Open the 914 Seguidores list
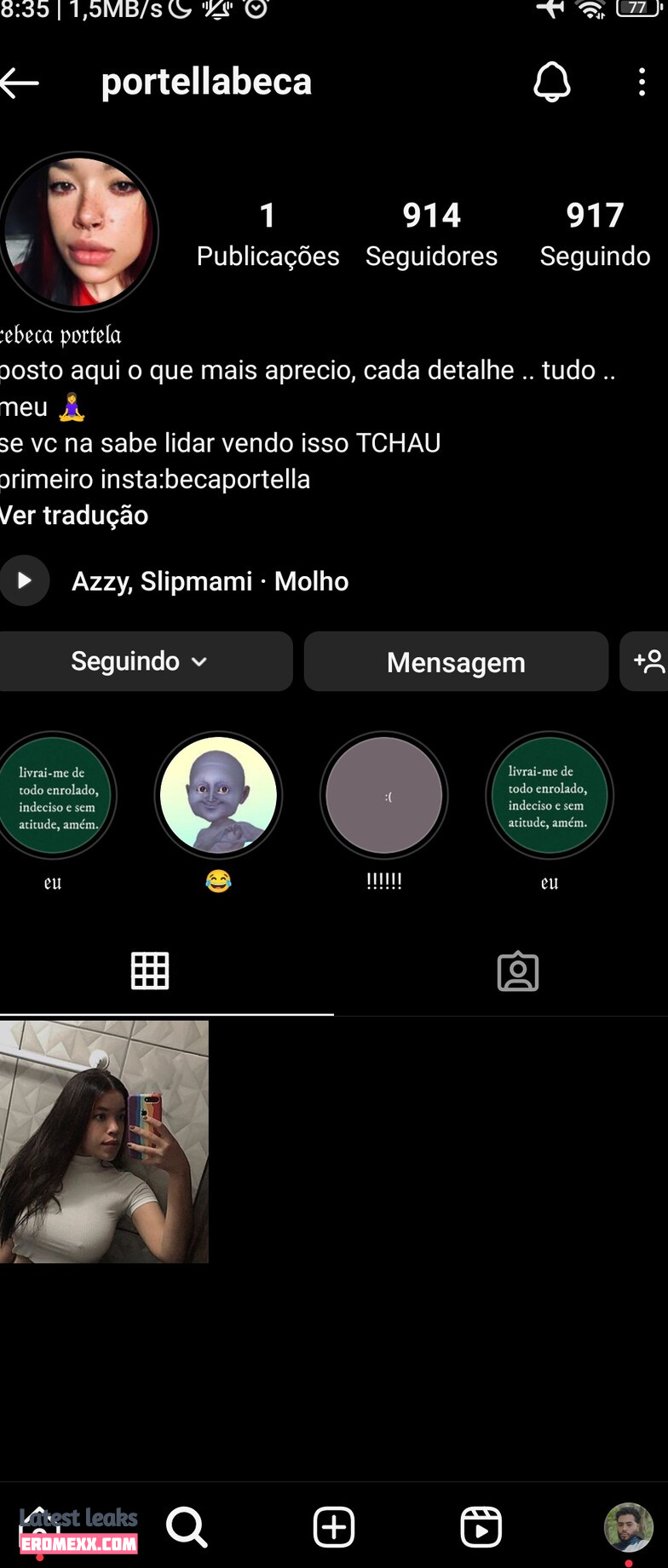The image size is (668, 1568). 431,233
